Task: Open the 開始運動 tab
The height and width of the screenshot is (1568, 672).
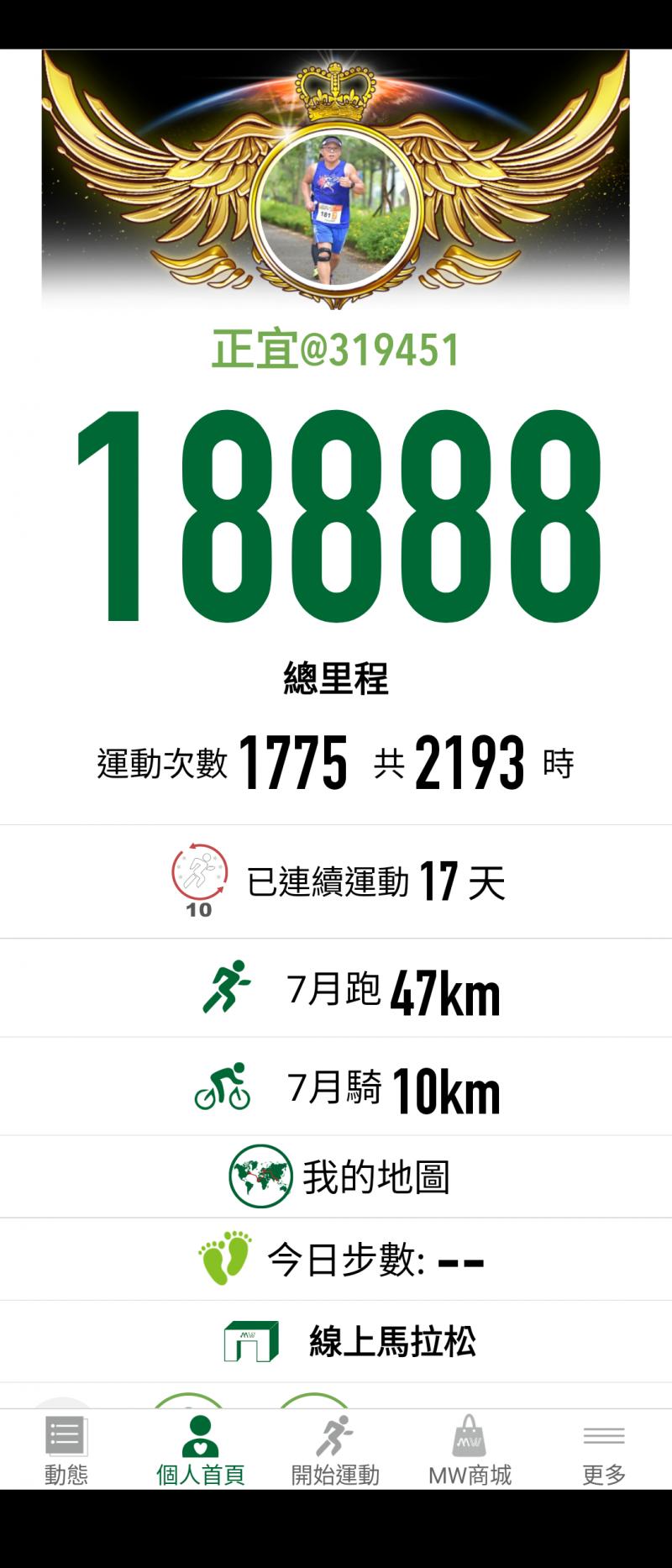Action: click(x=335, y=1450)
